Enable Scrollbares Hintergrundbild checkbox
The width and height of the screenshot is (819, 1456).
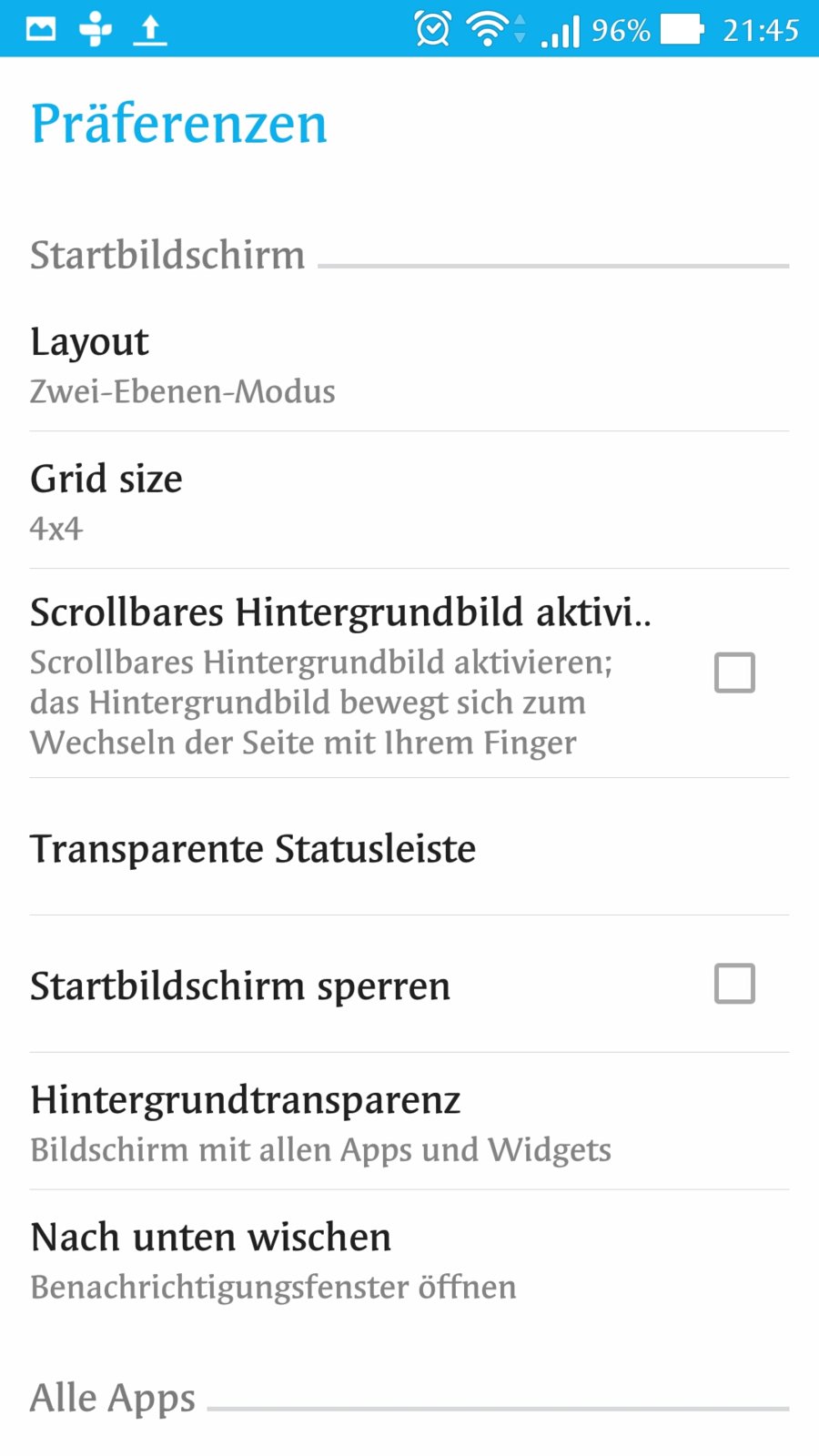[734, 672]
